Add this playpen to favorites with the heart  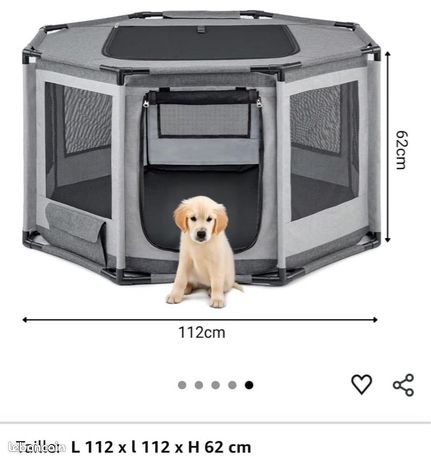[x=362, y=384]
